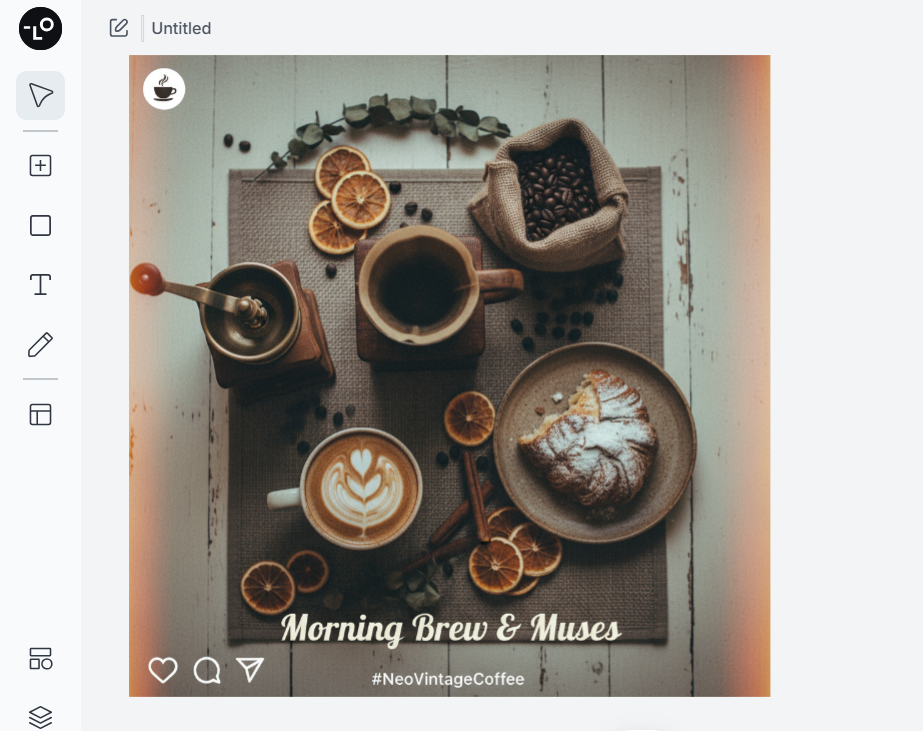Screen dimensions: 923x731
Task: Pick the pencil drawing tool
Action: 40,345
